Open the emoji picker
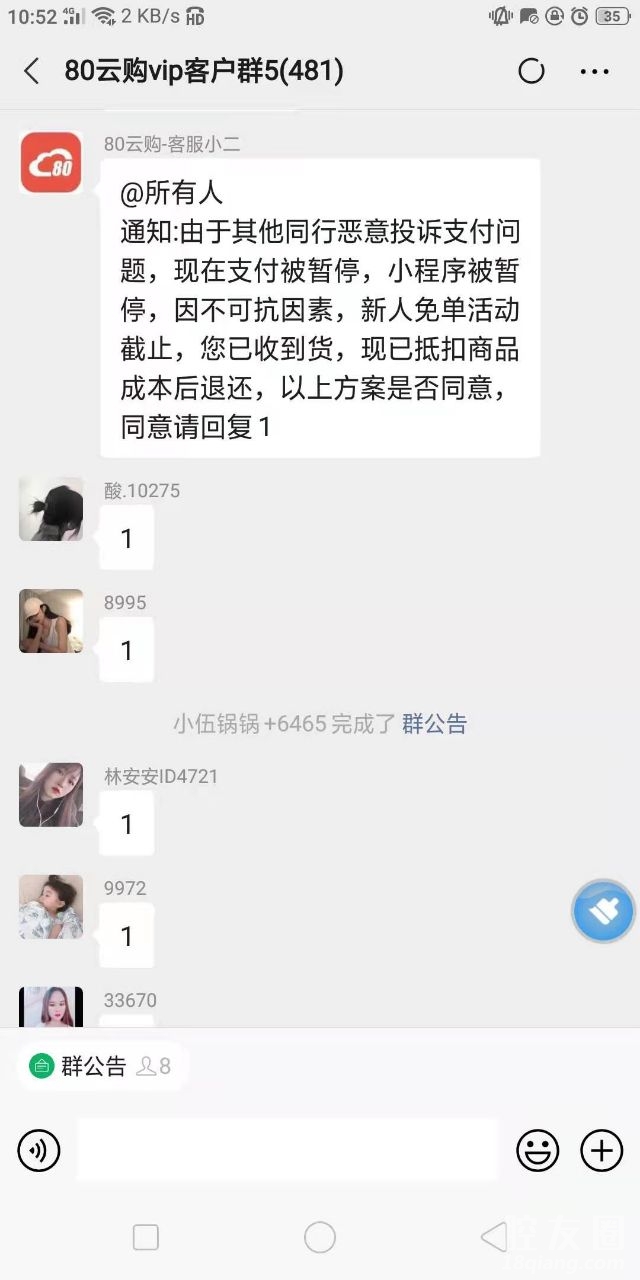 (x=537, y=1151)
